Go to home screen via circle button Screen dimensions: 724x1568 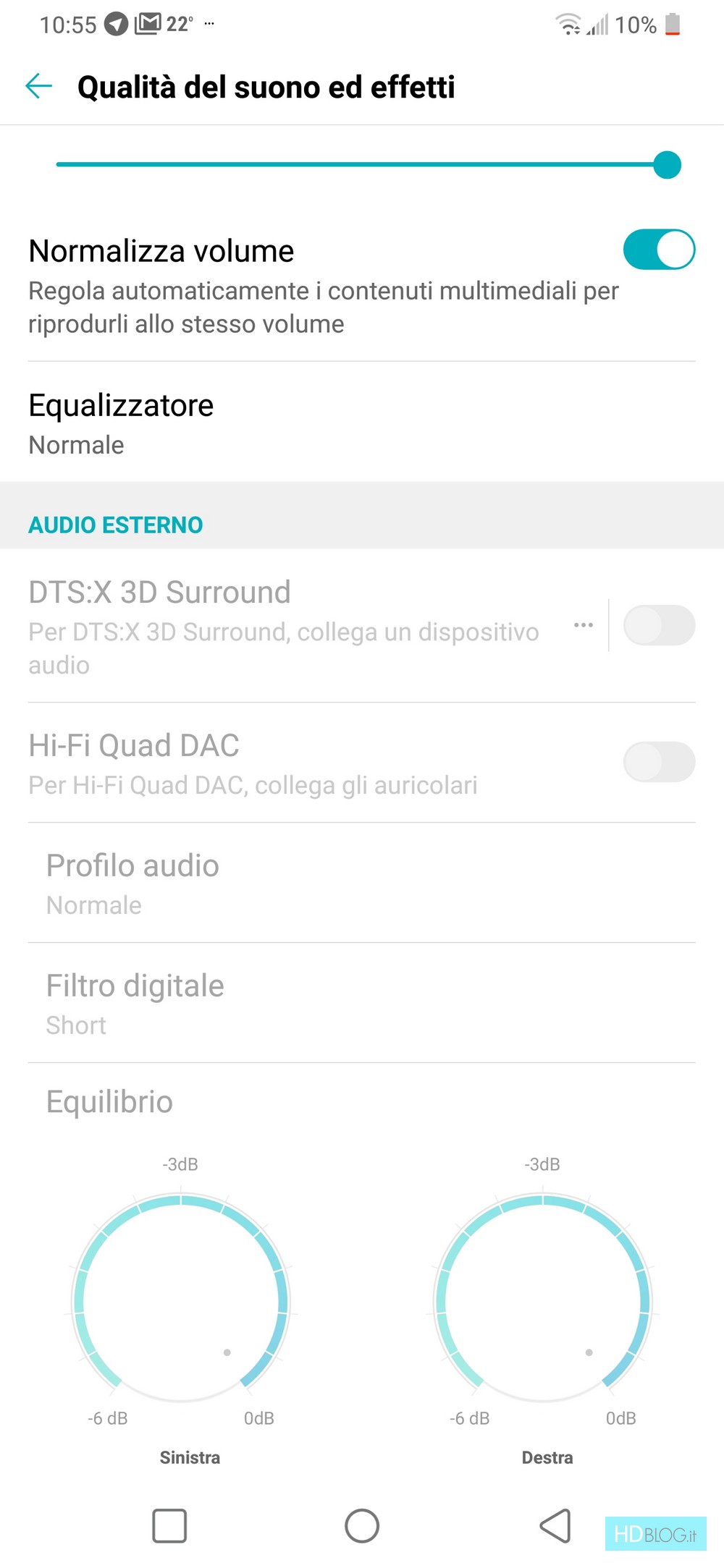tap(362, 1526)
